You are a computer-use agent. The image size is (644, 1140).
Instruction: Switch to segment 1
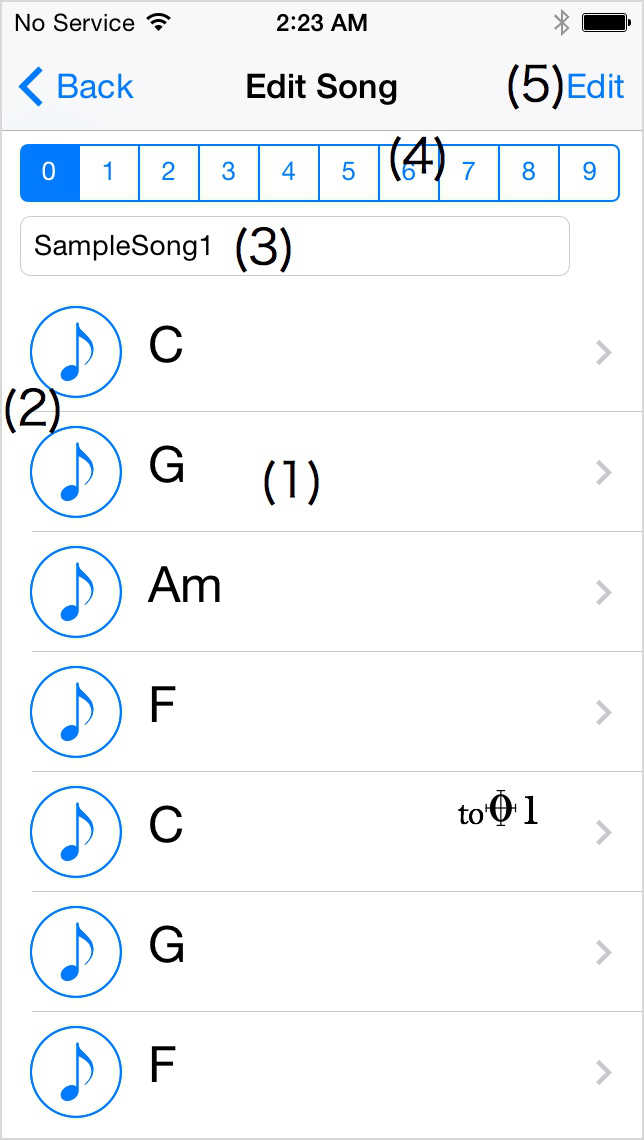point(109,172)
